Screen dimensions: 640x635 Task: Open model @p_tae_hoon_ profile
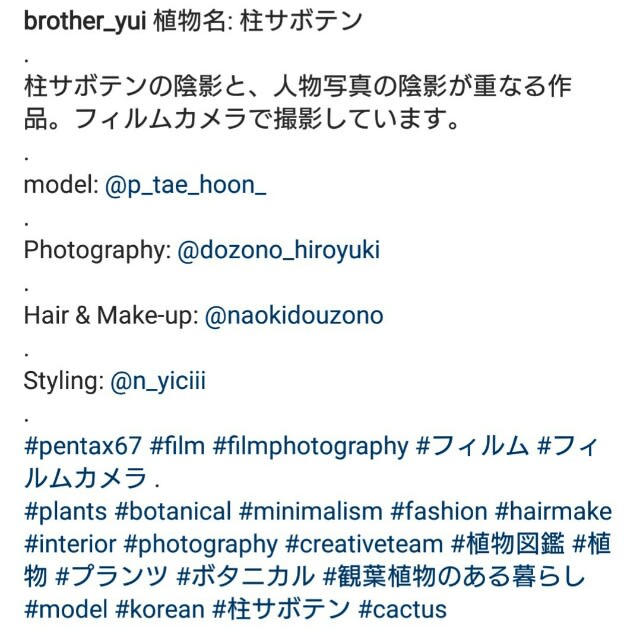(x=185, y=185)
